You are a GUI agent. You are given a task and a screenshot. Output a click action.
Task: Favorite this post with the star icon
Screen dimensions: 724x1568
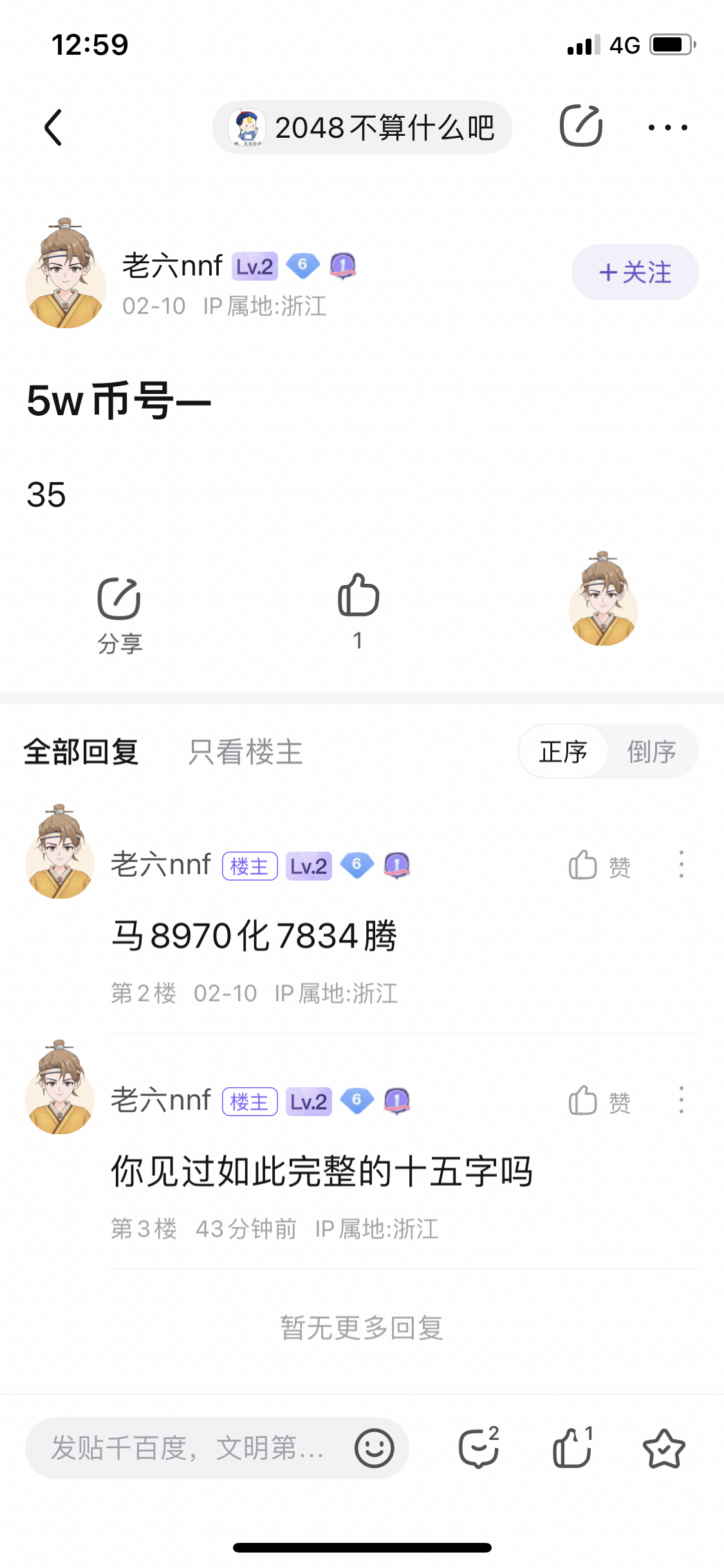(664, 1448)
